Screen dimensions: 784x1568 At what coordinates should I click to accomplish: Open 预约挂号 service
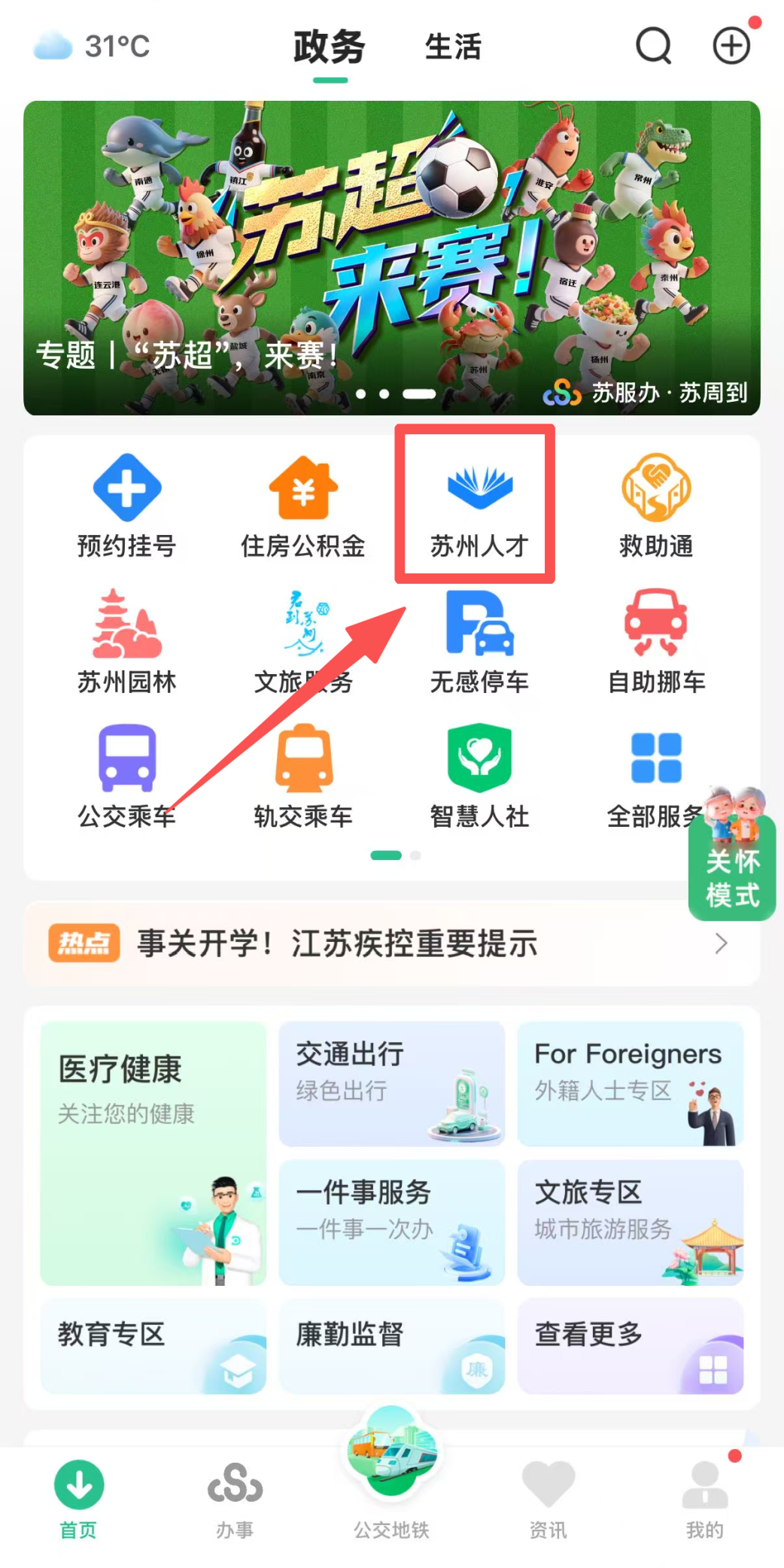coord(126,504)
